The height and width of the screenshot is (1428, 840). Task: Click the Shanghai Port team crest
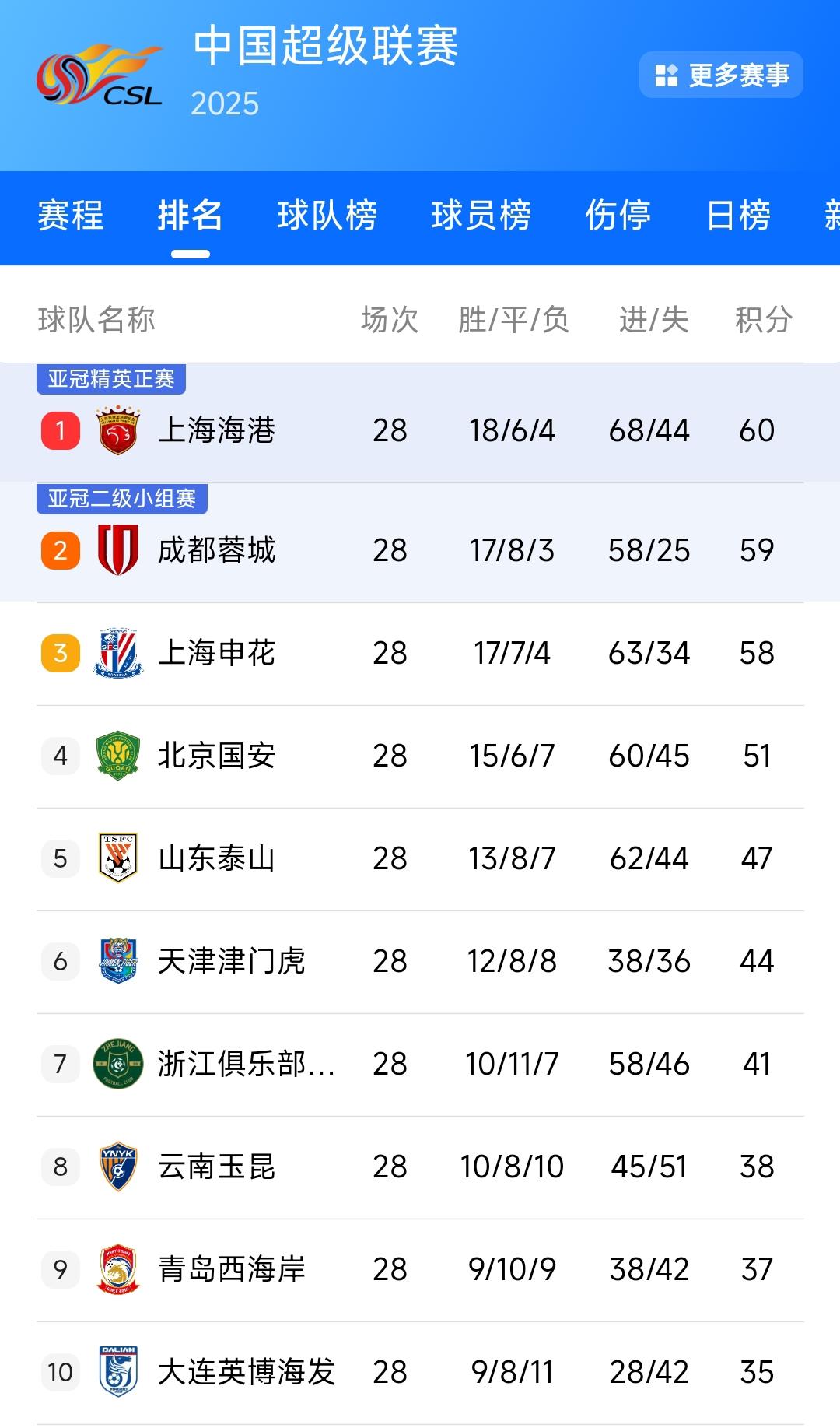(x=115, y=430)
